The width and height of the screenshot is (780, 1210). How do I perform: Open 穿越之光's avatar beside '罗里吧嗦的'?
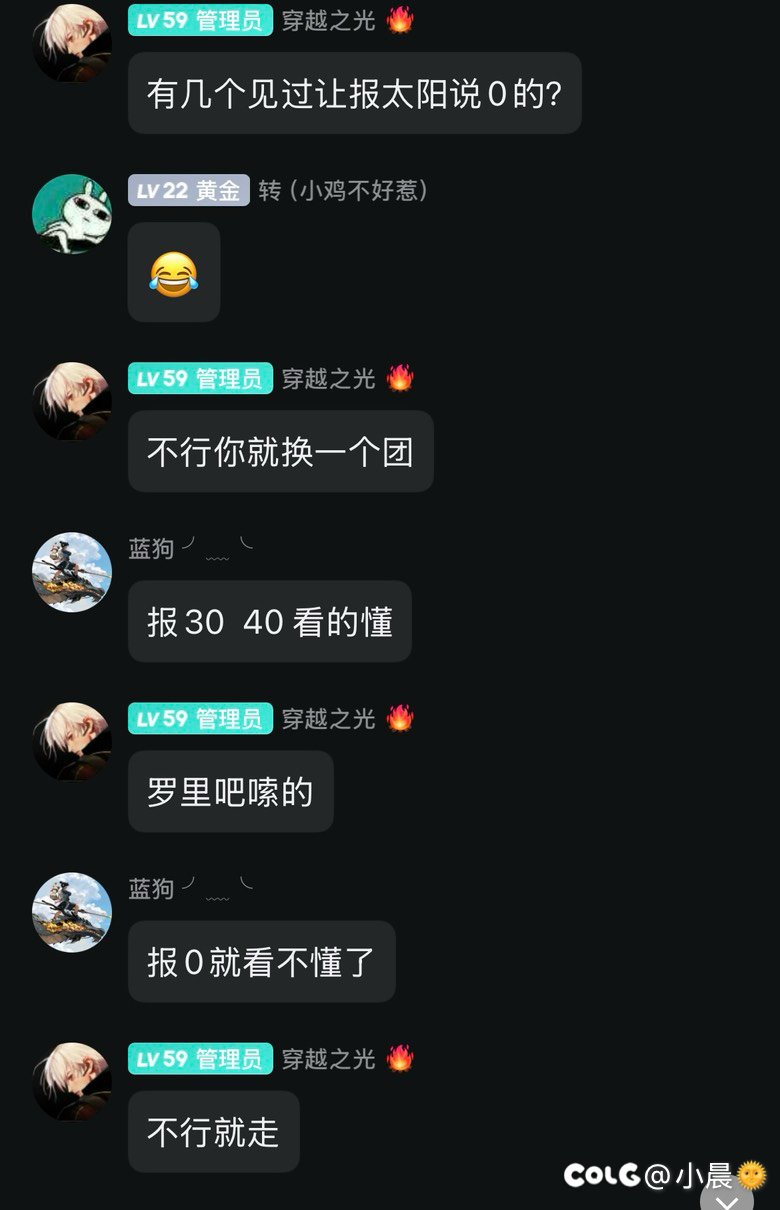[72, 742]
